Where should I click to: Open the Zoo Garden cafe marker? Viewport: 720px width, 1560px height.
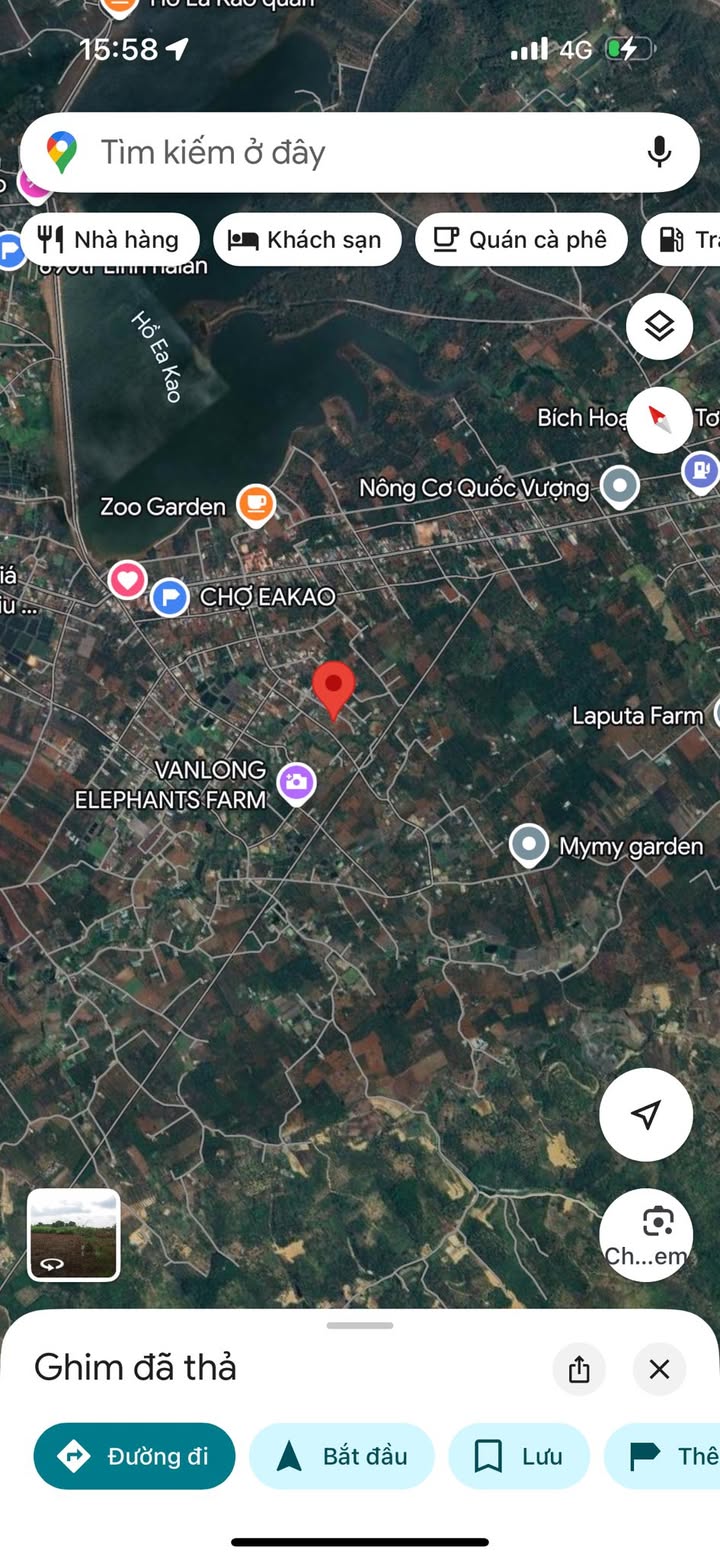(256, 503)
